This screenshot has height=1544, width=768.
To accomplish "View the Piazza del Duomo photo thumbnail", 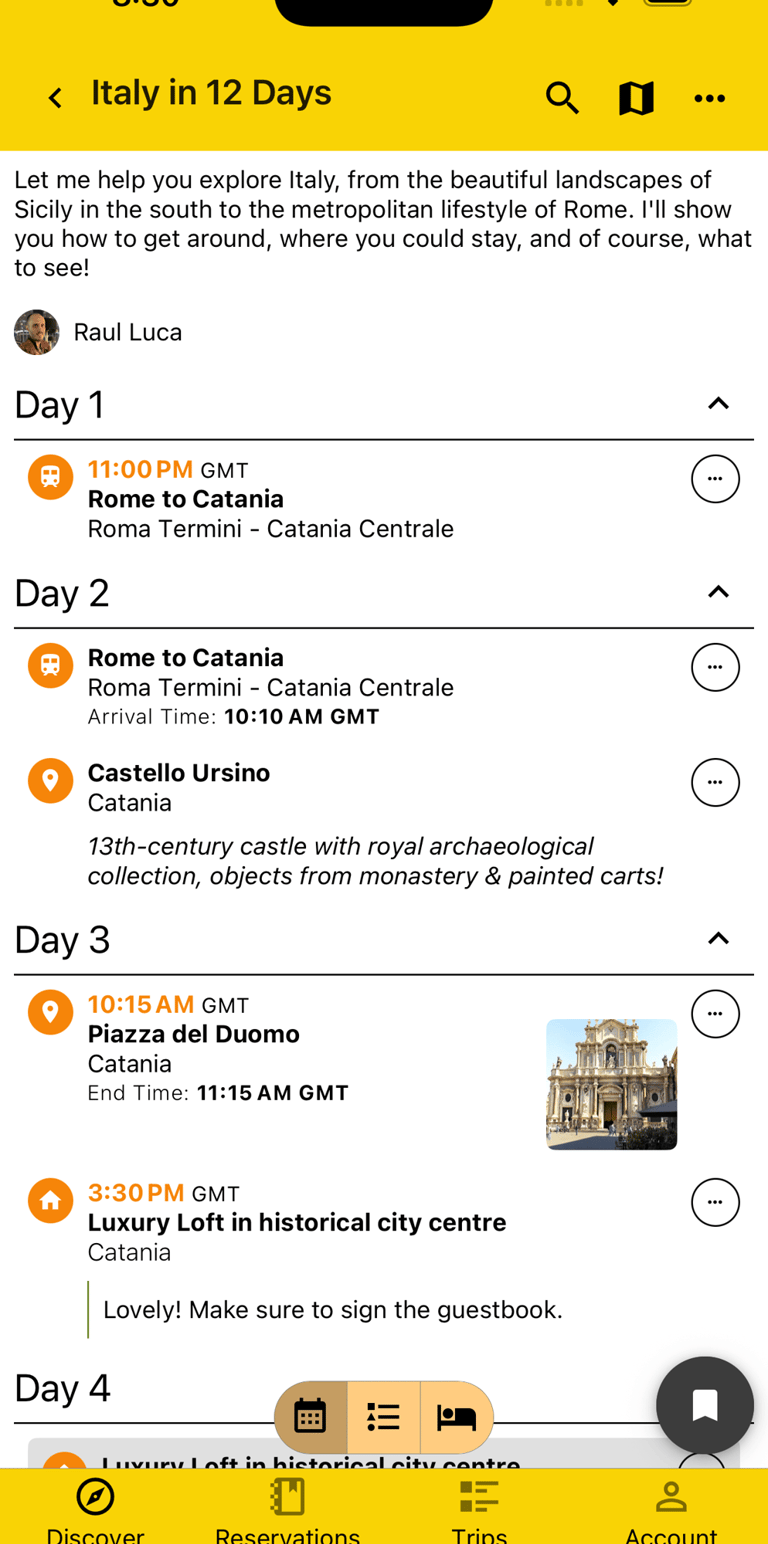I will (x=611, y=1084).
